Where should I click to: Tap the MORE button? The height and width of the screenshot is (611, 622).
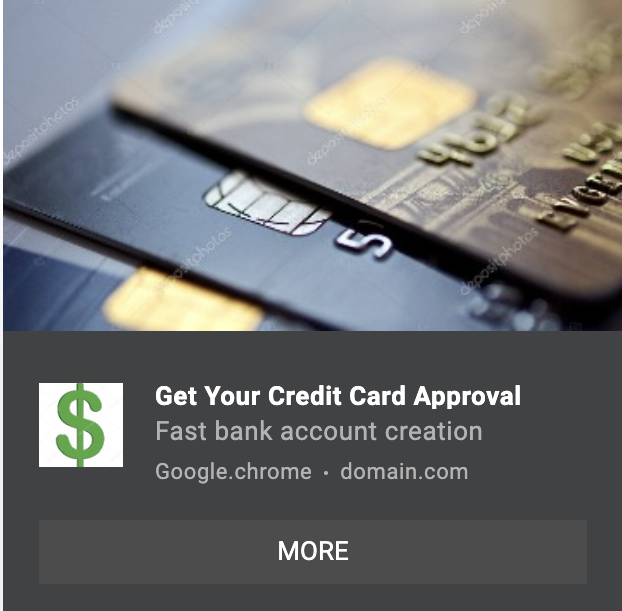pos(312,551)
